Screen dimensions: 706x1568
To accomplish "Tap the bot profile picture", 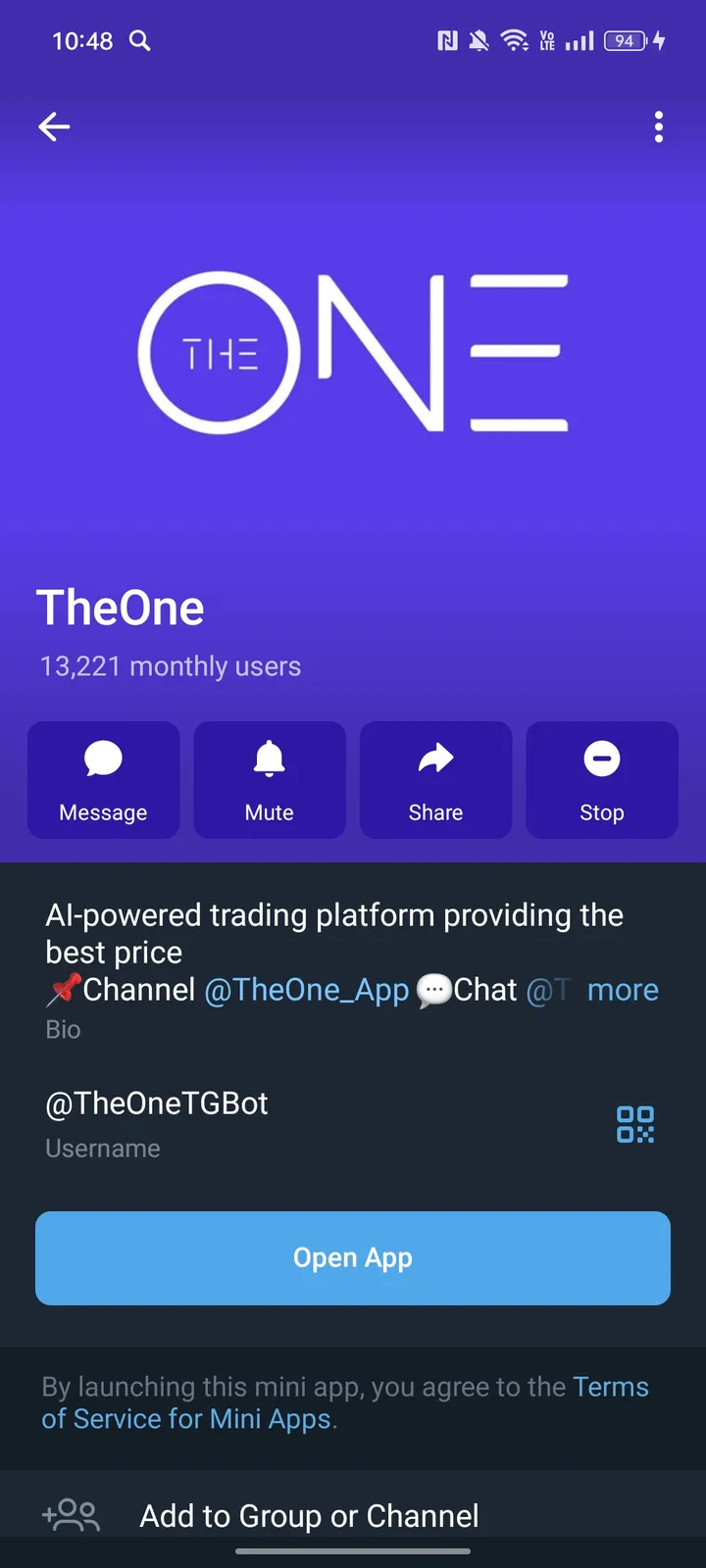I will click(353, 353).
